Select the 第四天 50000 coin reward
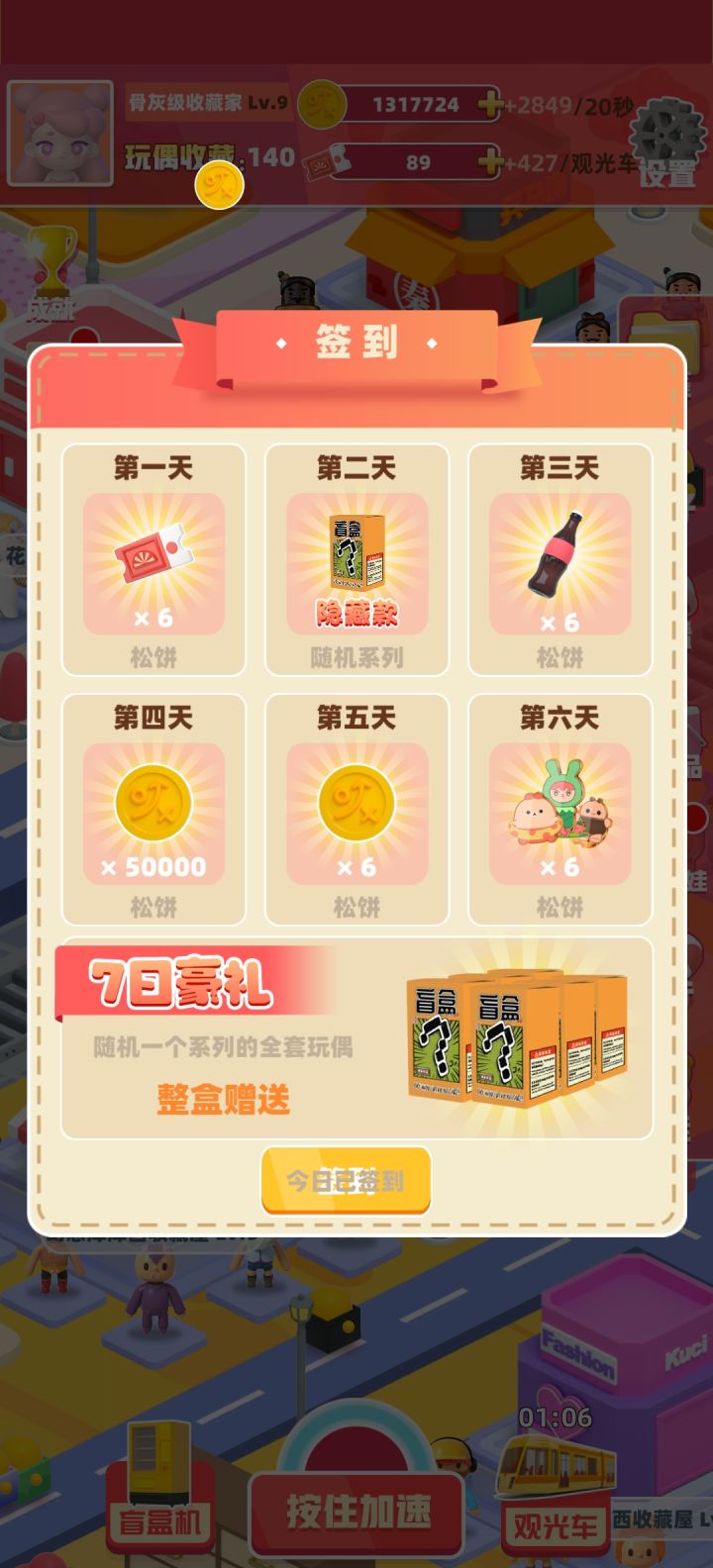713x1568 pixels. pyautogui.click(x=153, y=810)
